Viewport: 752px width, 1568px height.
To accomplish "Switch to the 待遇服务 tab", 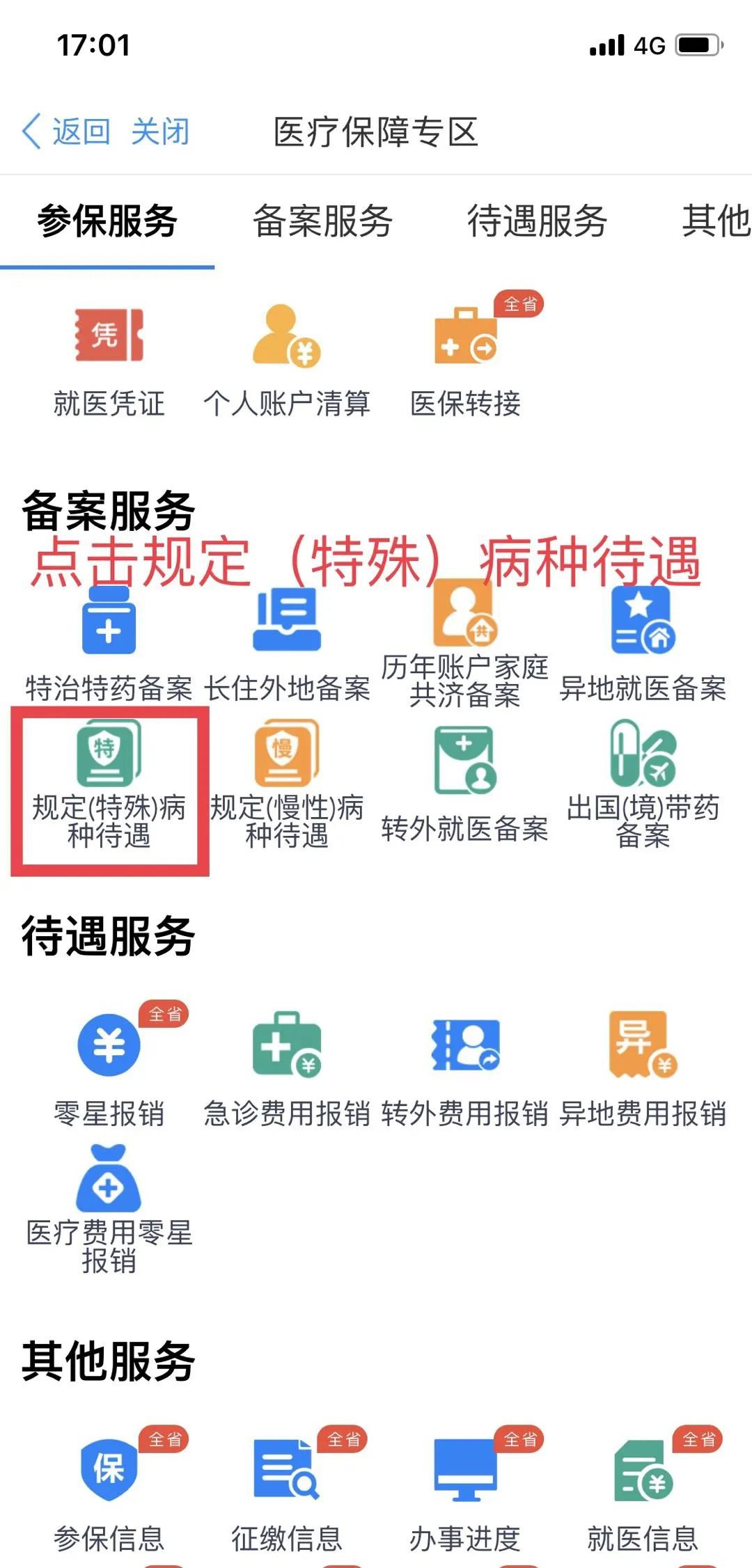I will (537, 221).
